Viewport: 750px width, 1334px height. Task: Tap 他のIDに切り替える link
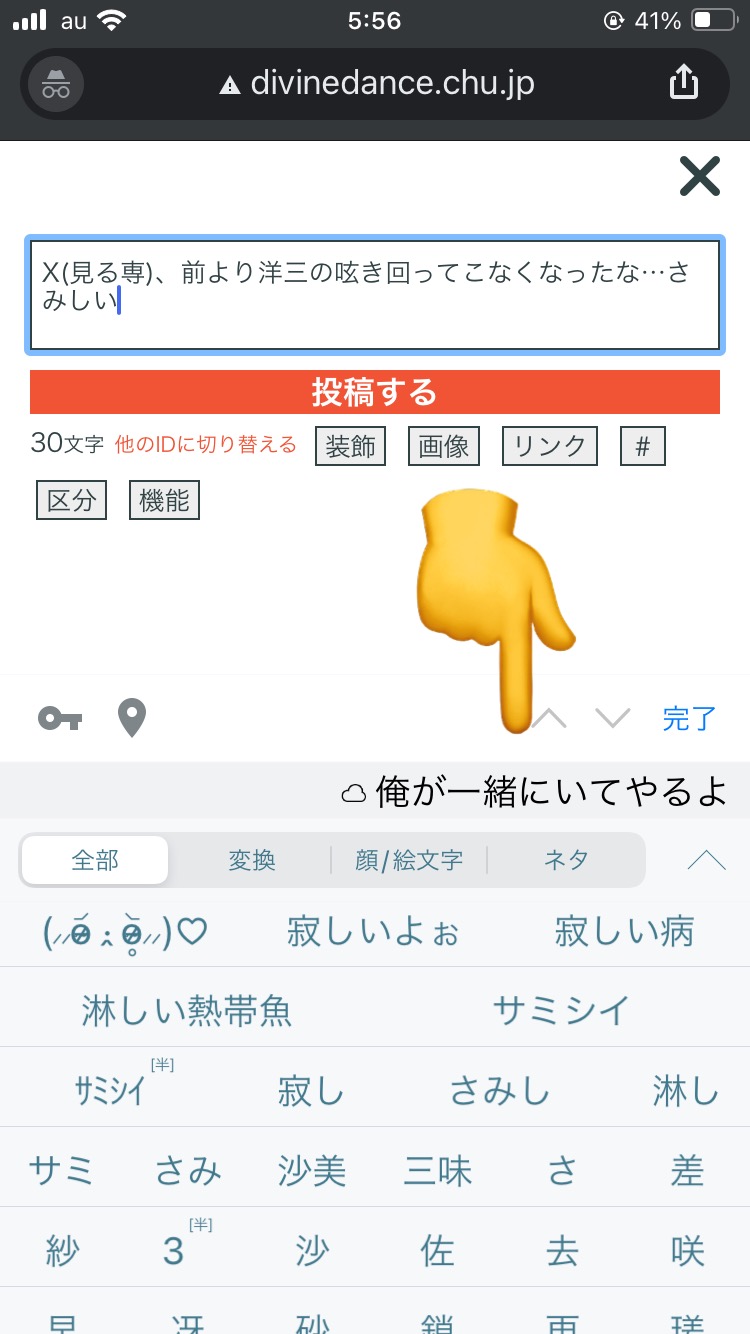(206, 445)
